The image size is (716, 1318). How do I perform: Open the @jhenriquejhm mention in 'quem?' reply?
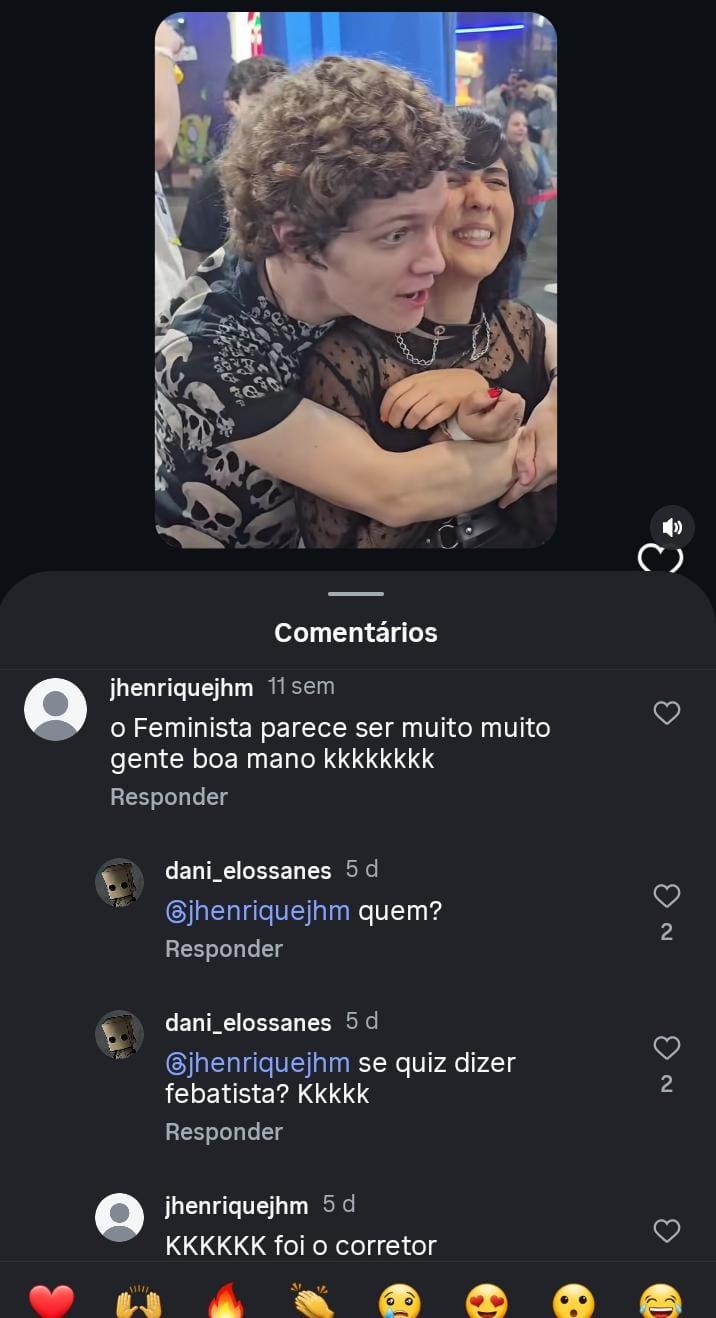[x=258, y=911]
